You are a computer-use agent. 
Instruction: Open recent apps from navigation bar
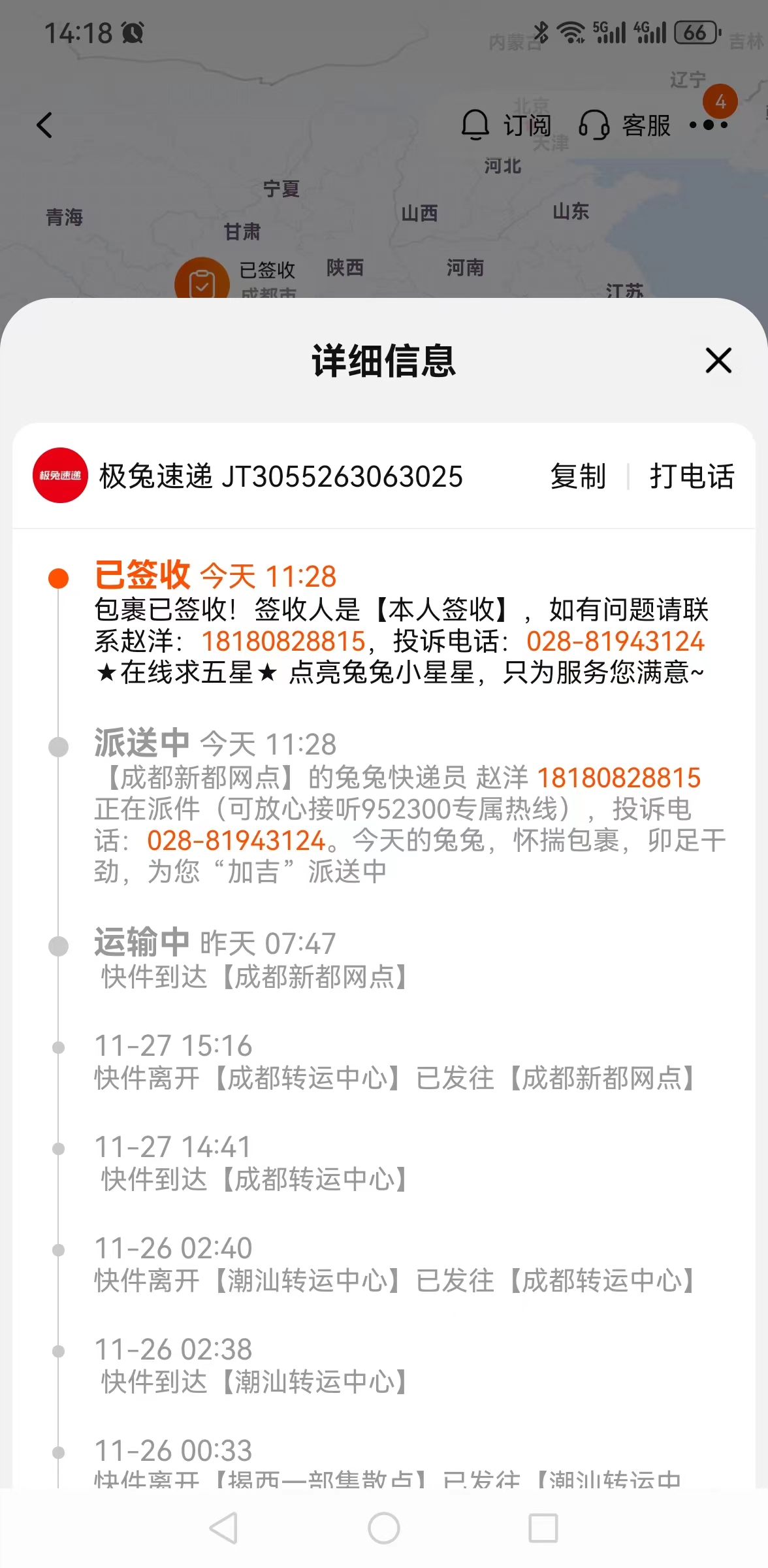543,1528
